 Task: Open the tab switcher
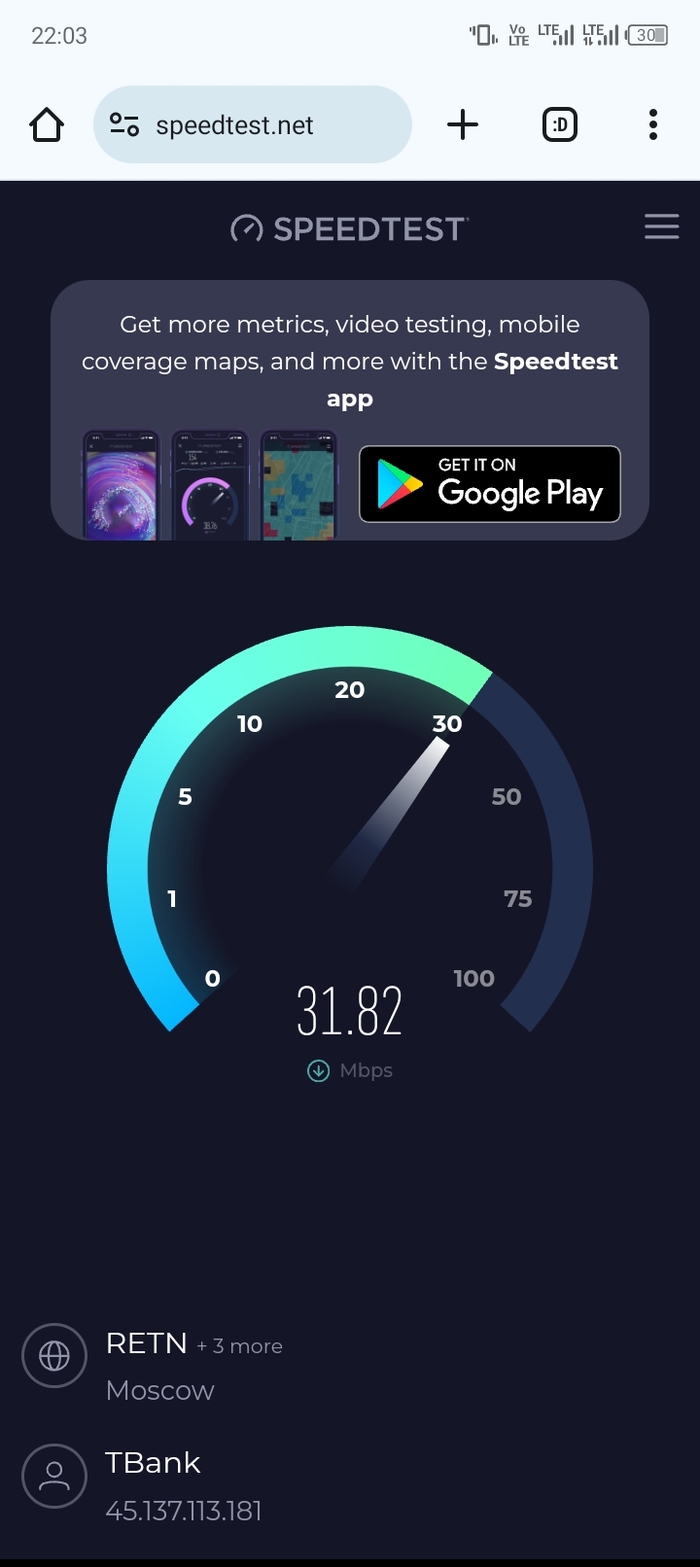coord(560,125)
